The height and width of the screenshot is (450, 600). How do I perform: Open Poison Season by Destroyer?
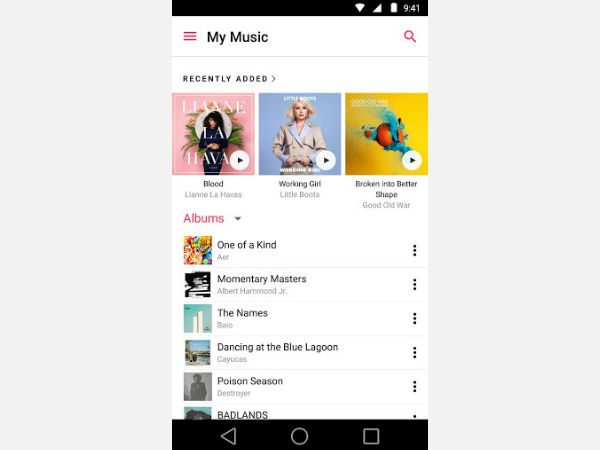click(250, 386)
